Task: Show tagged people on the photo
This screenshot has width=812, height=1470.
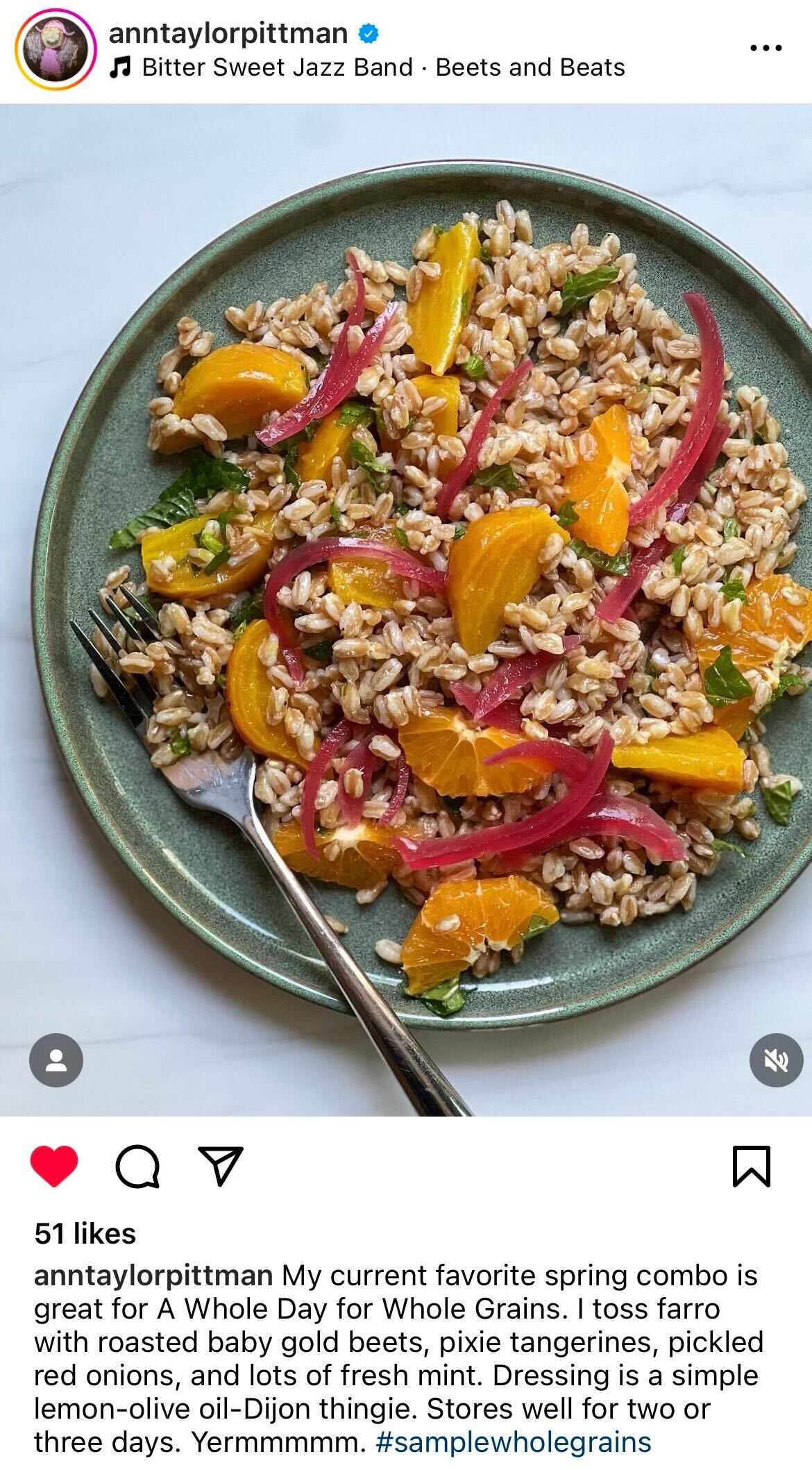Action: pyautogui.click(x=56, y=1060)
